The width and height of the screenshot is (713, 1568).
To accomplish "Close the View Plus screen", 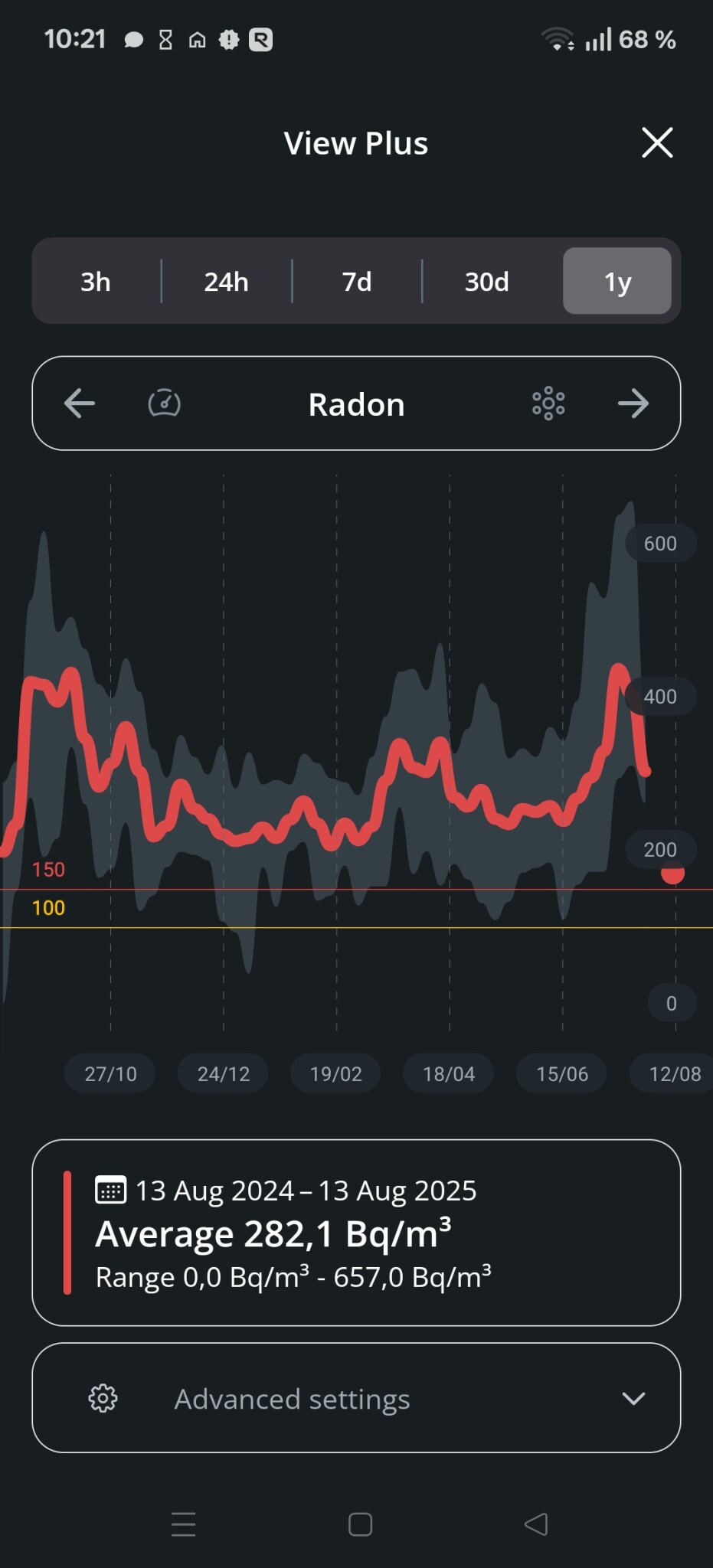I will pos(657,143).
